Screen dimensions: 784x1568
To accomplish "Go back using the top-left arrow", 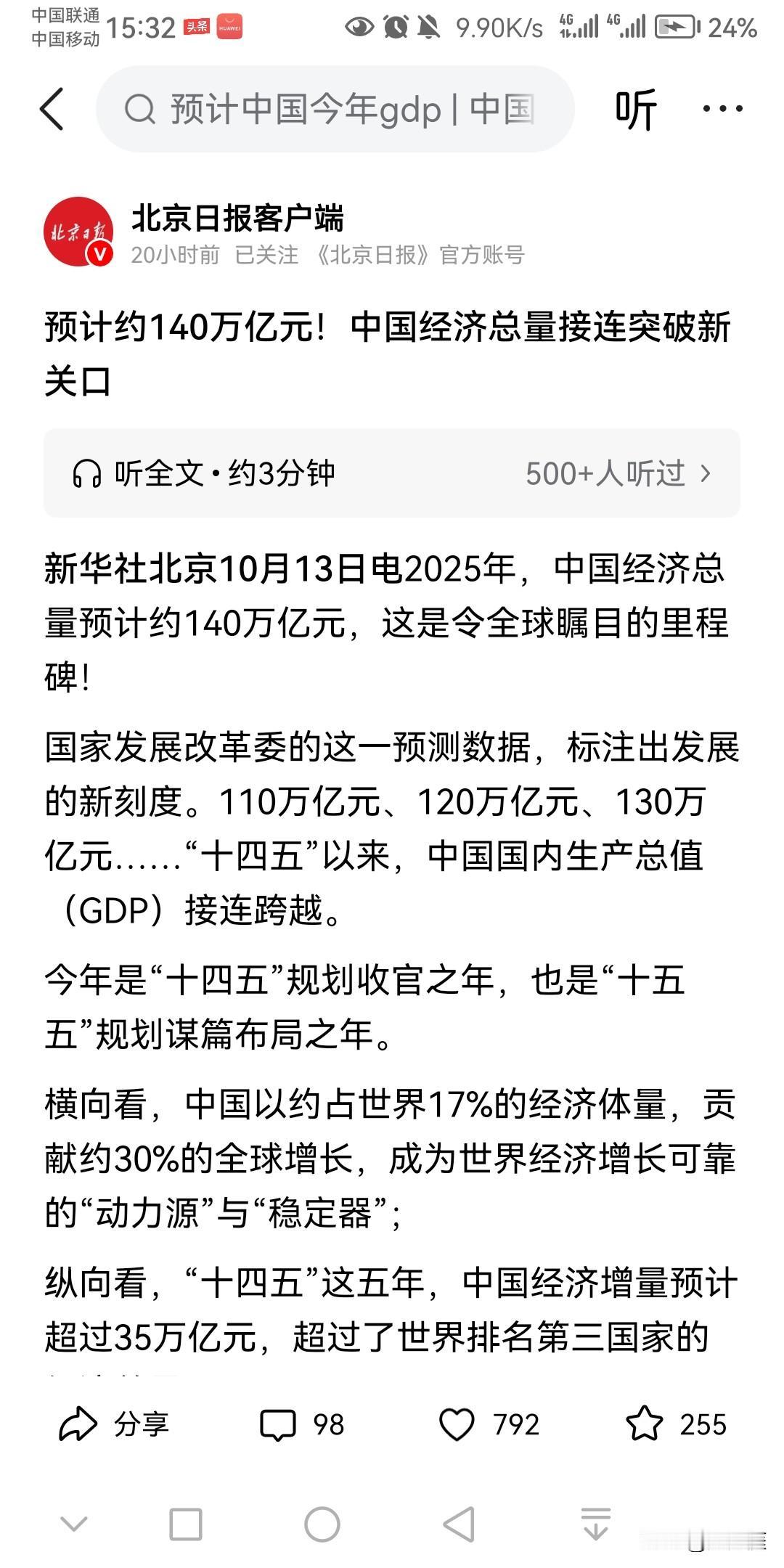I will click(52, 109).
